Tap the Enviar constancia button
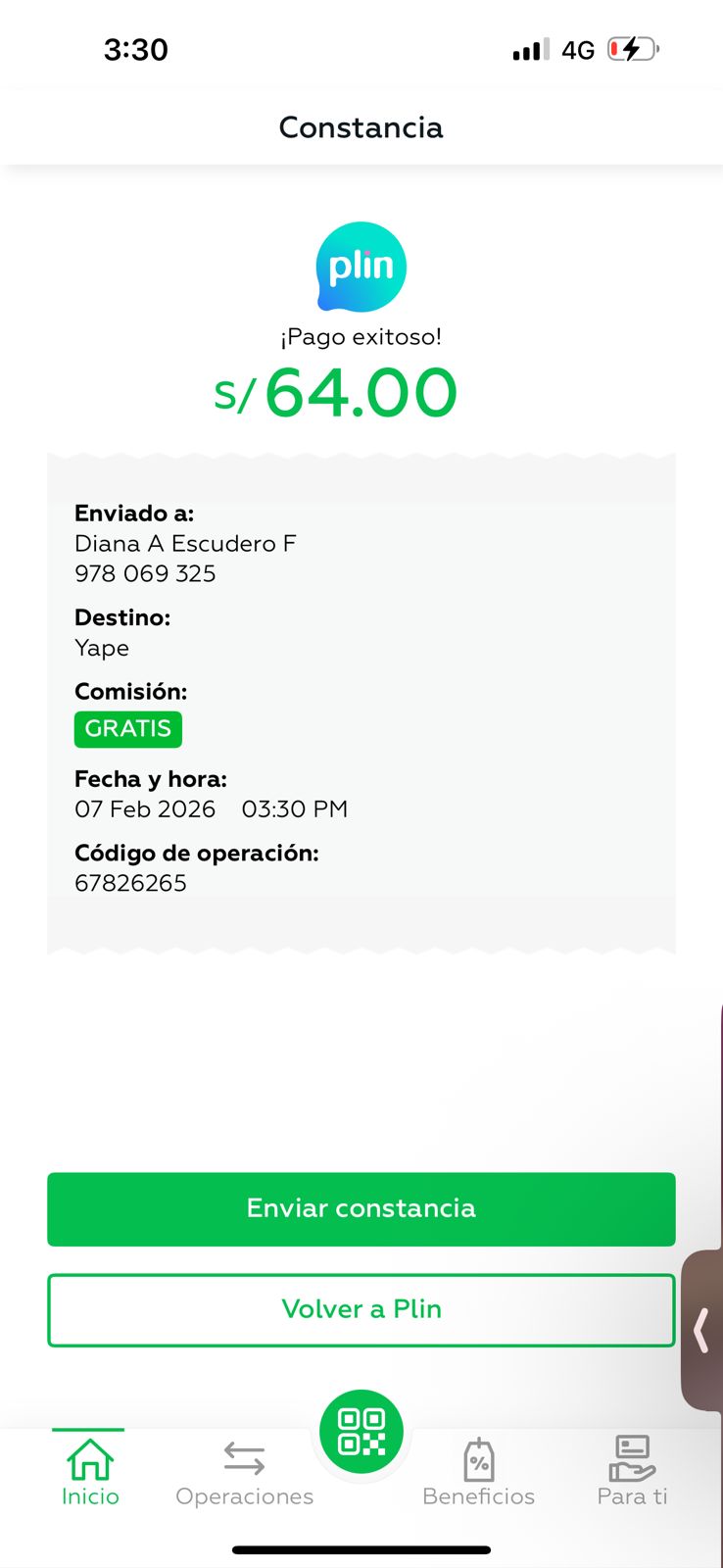Viewport: 723px width, 1568px height. (361, 1208)
